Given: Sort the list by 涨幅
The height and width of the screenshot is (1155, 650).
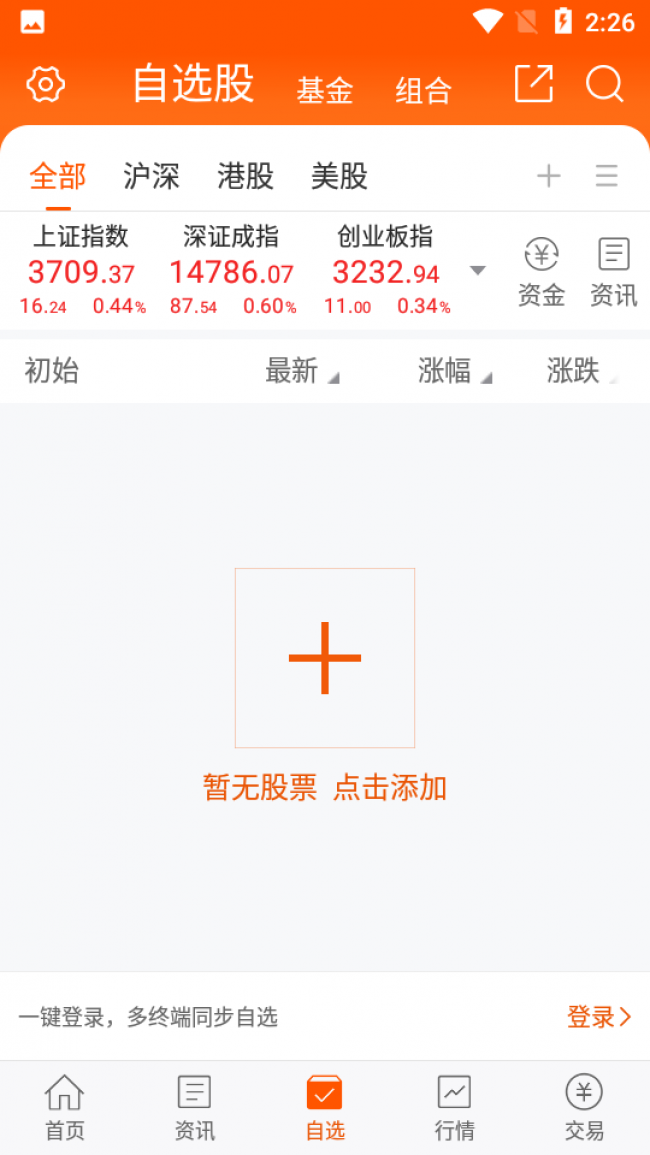Looking at the screenshot, I should (x=453, y=371).
